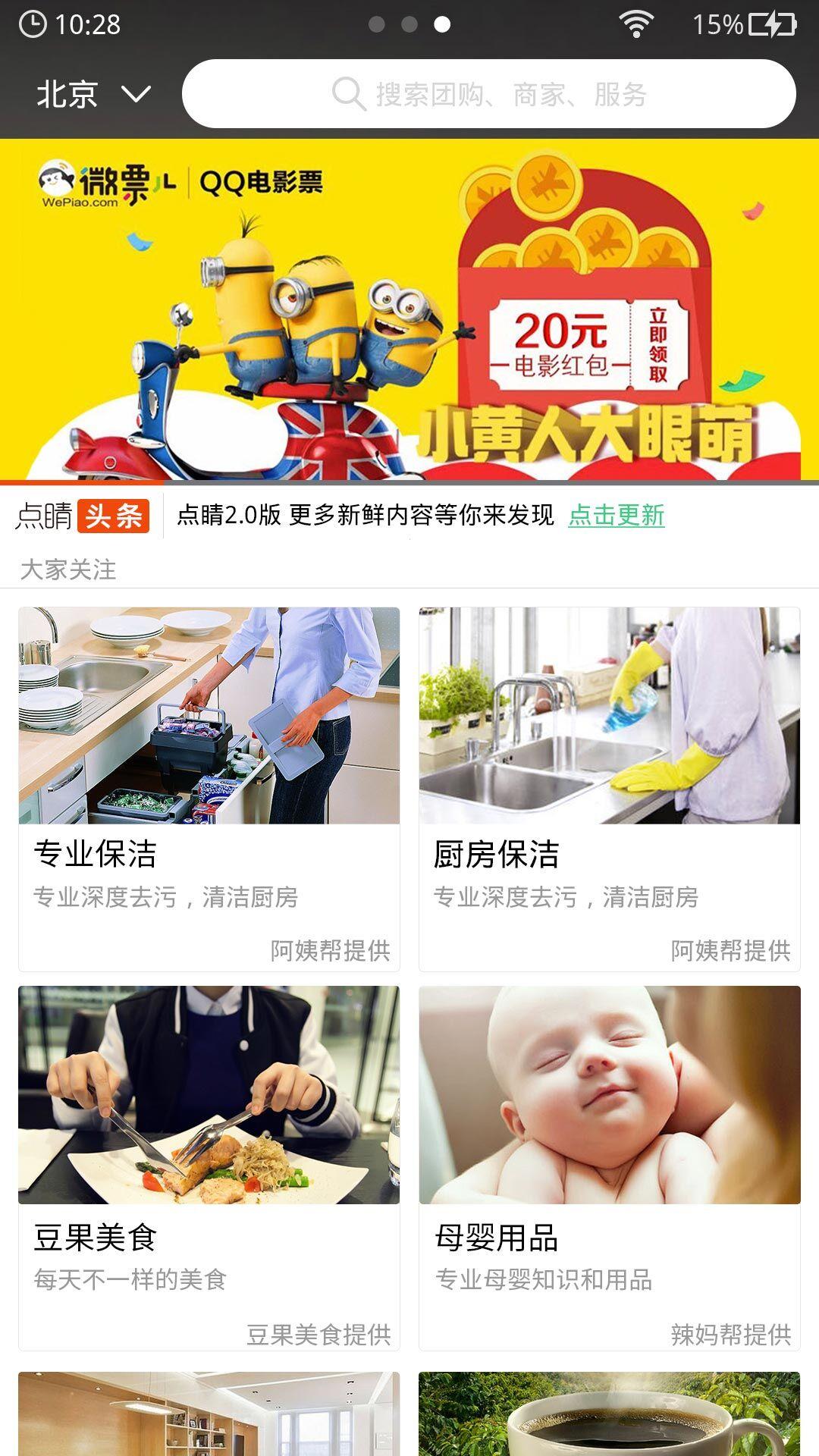Viewport: 819px width, 1456px height.
Task: Open the 小黄人大眼萌 movie coupon banner
Action: (409, 309)
